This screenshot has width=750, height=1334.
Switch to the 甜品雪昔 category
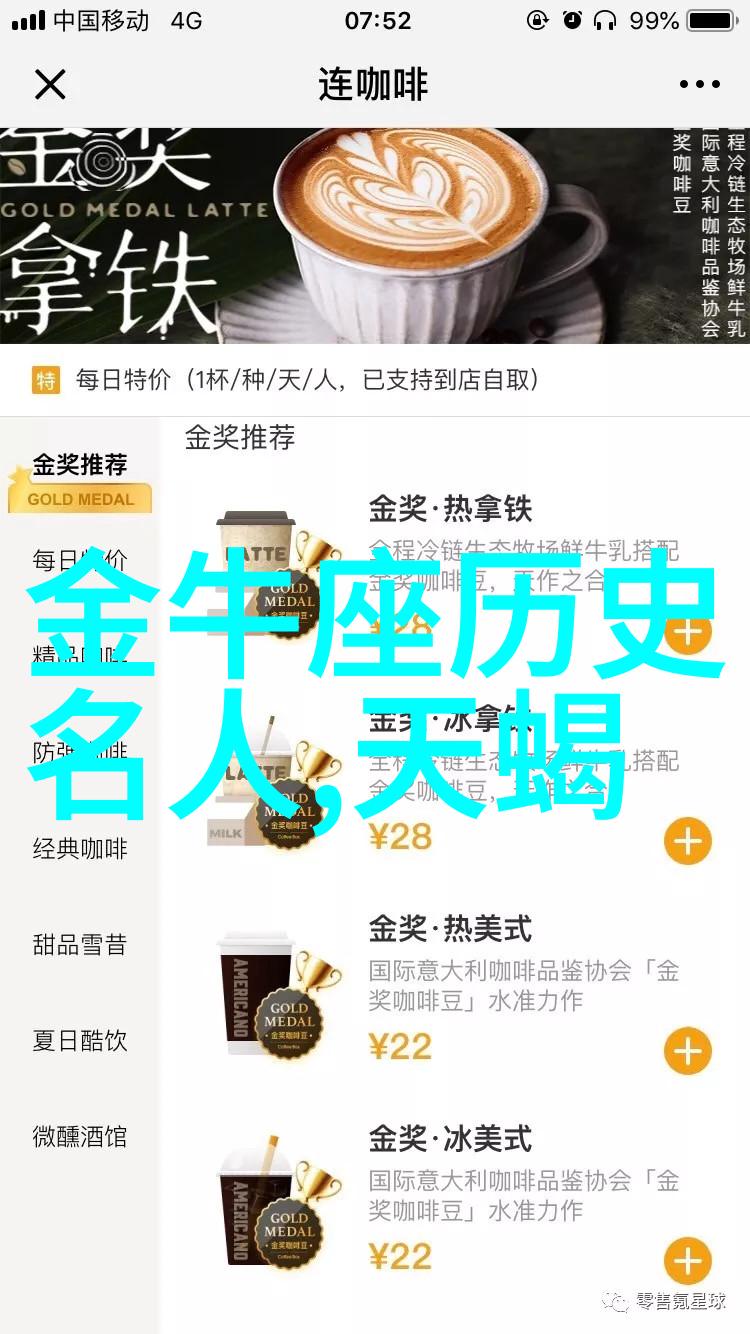80,945
